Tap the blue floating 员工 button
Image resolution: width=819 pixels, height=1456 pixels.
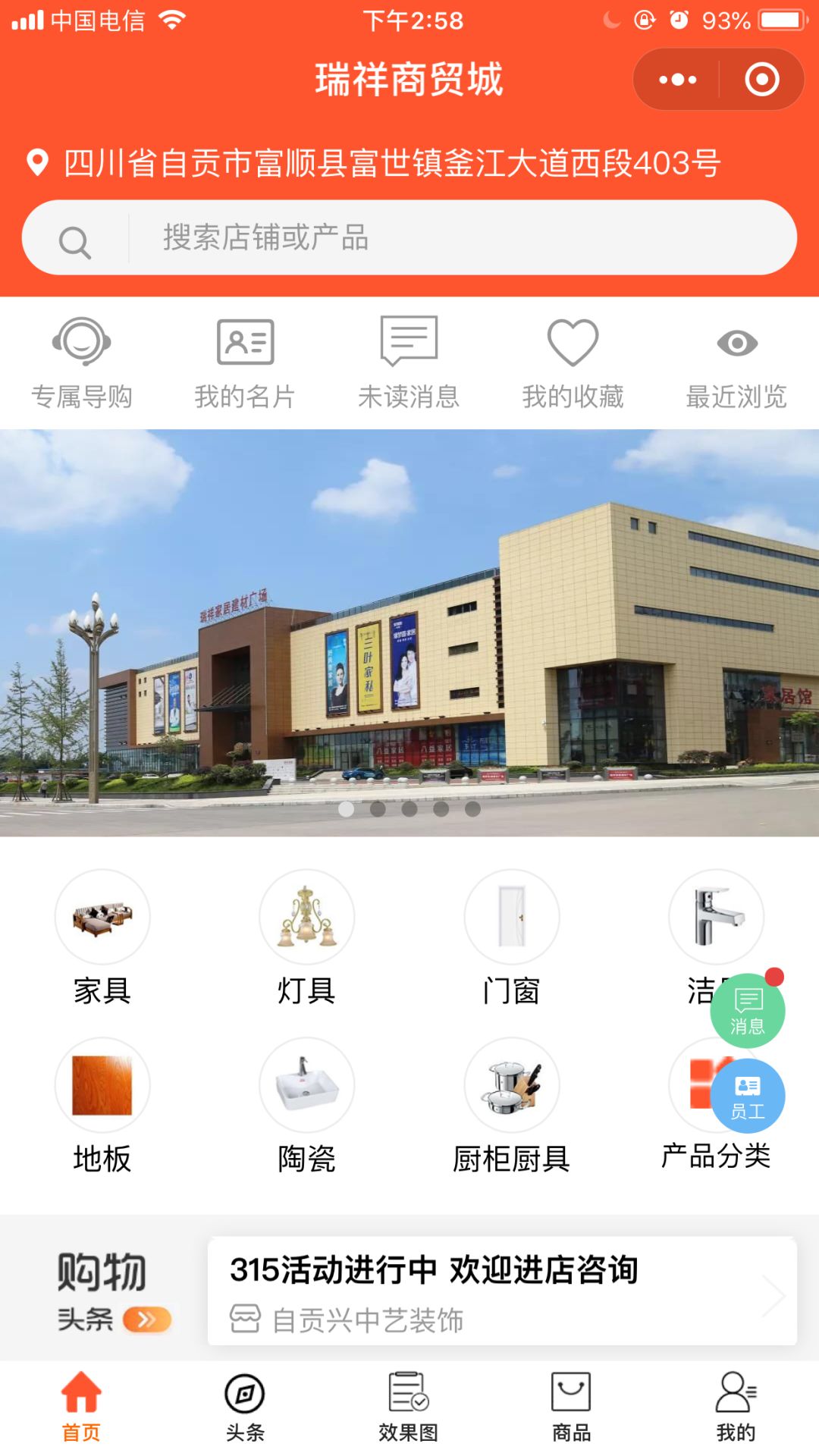(747, 1097)
